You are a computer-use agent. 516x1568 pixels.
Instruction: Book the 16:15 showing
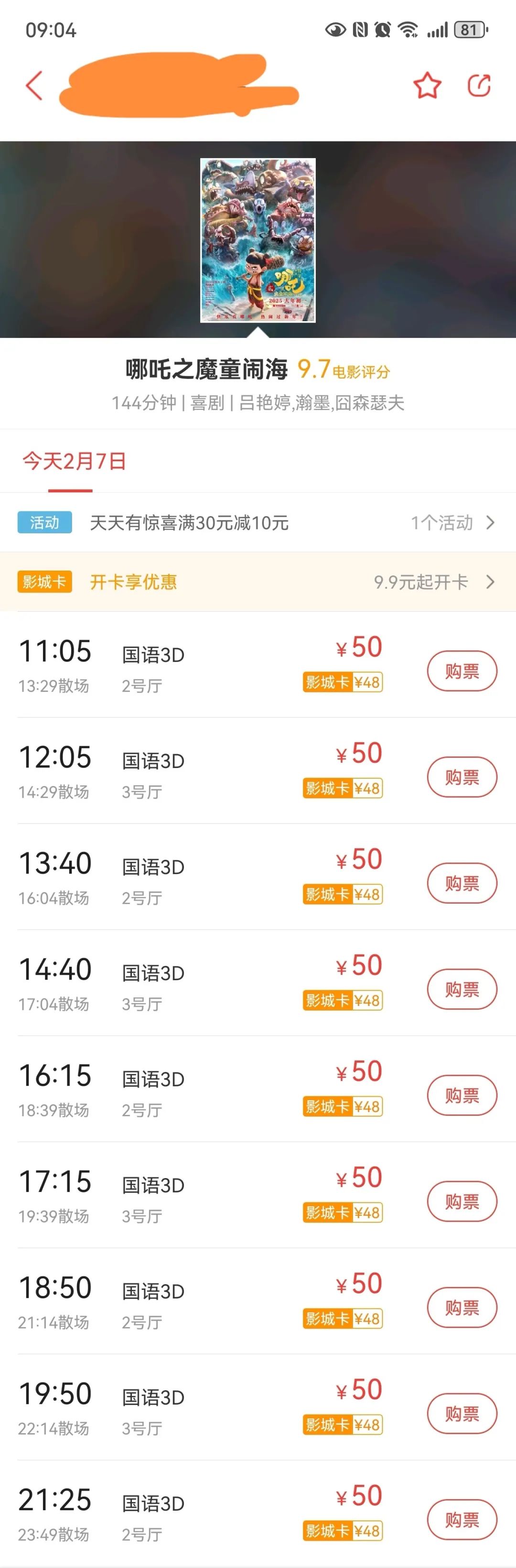coord(462,1095)
